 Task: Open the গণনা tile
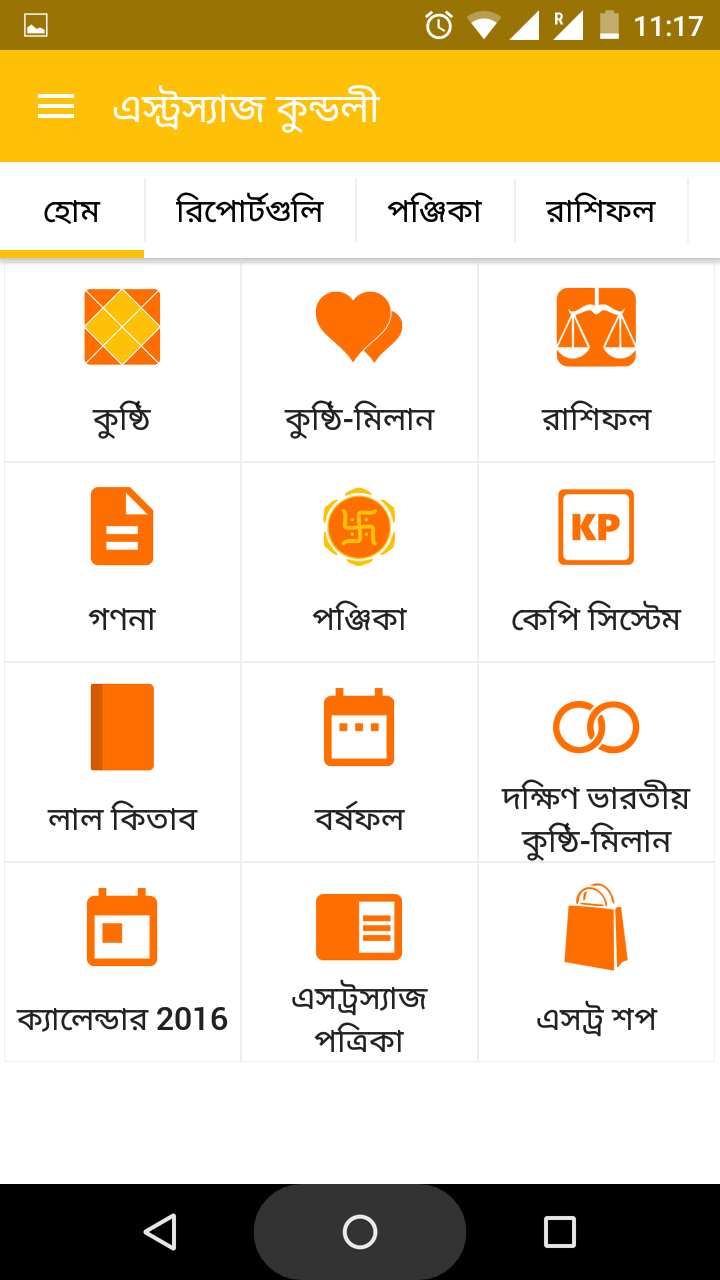click(122, 562)
